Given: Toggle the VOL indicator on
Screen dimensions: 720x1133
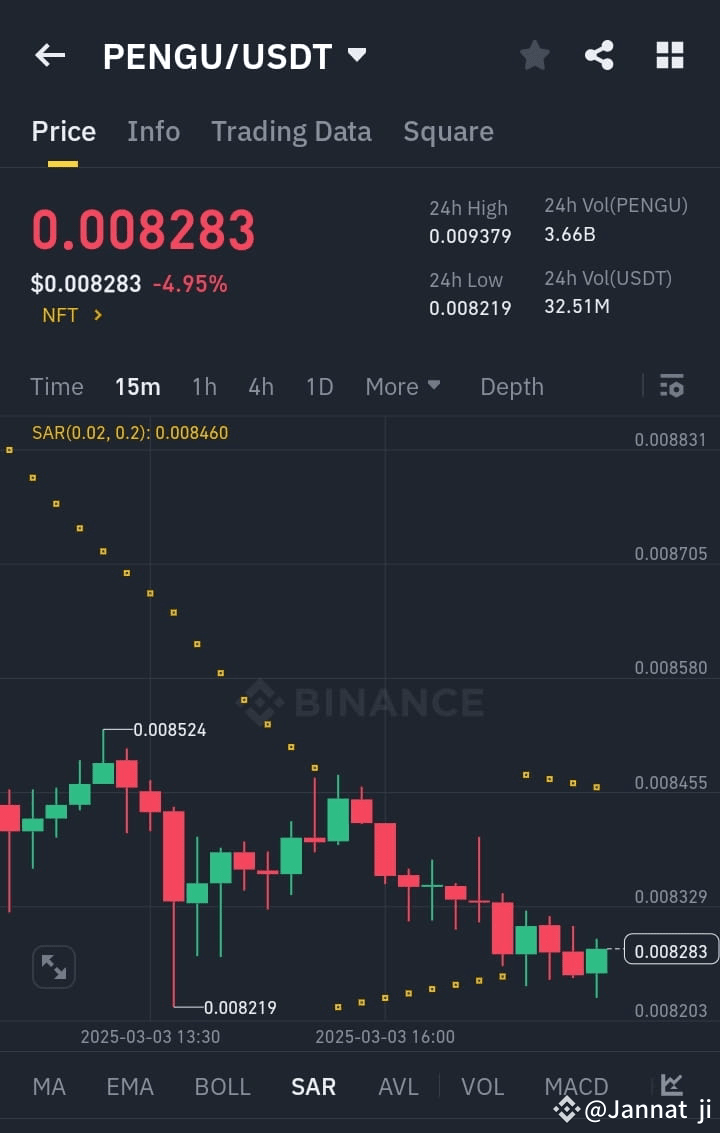Looking at the screenshot, I should (x=483, y=1086).
